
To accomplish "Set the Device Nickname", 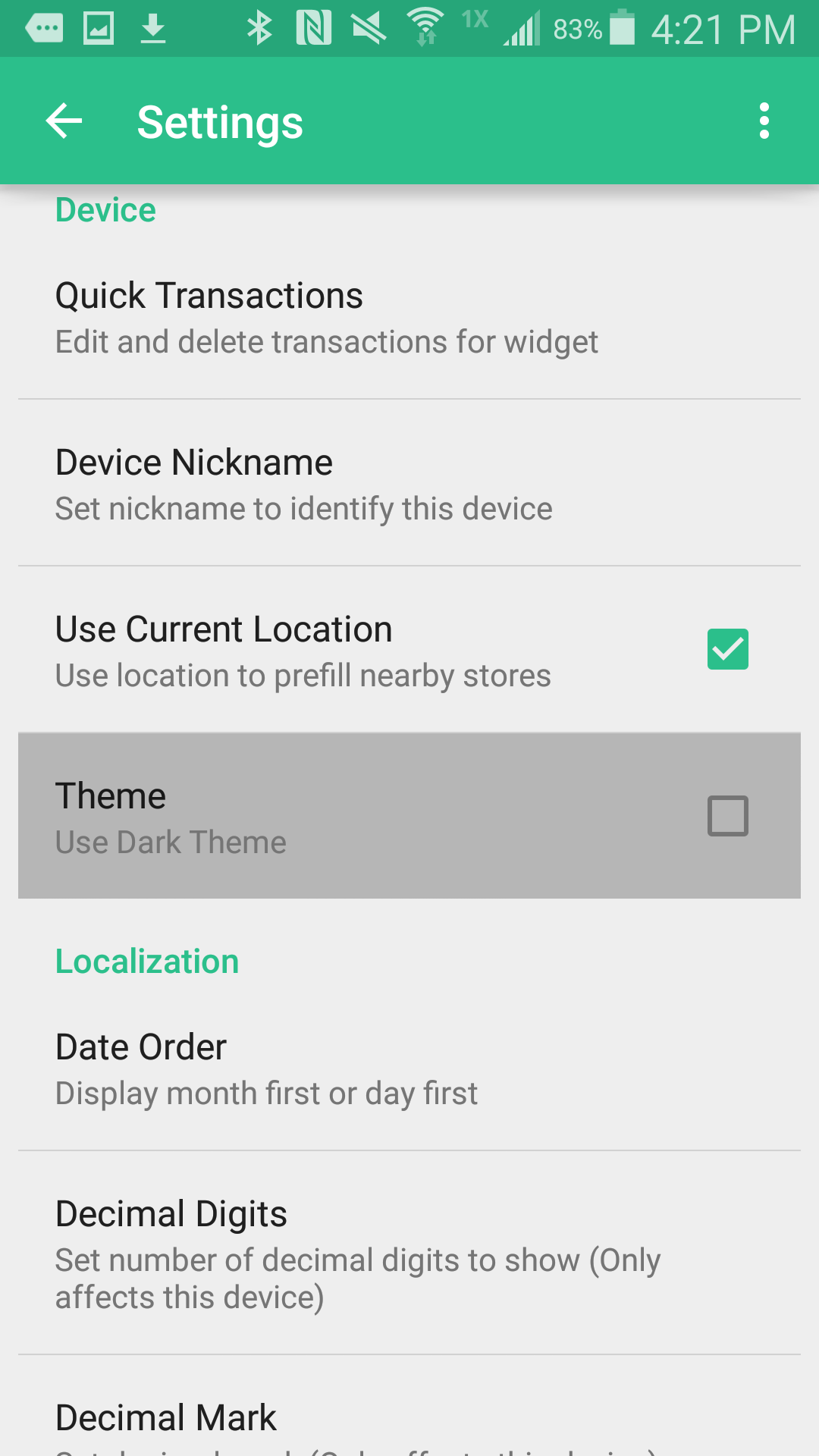I will [x=409, y=484].
